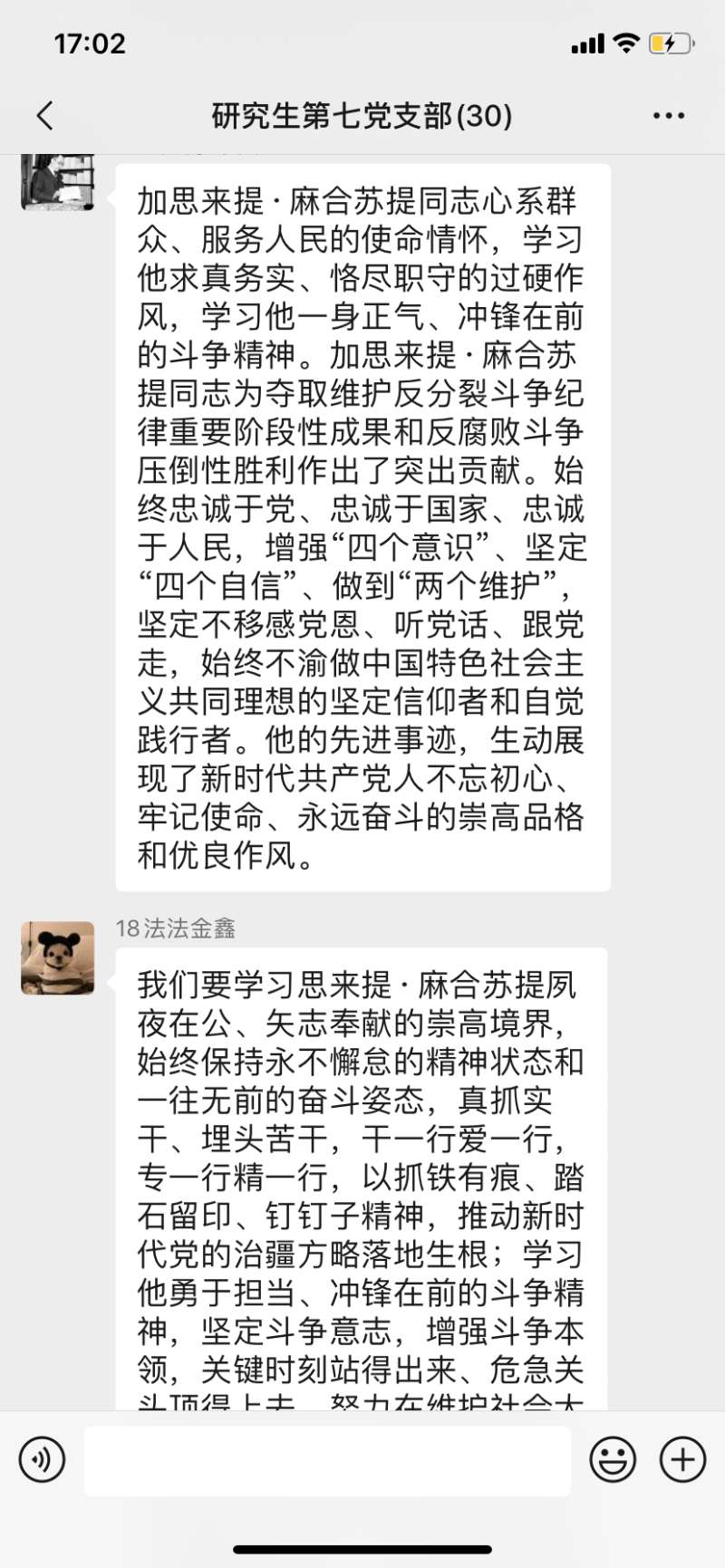The height and width of the screenshot is (1568, 725).
Task: Go back from the group chat
Action: click(45, 116)
